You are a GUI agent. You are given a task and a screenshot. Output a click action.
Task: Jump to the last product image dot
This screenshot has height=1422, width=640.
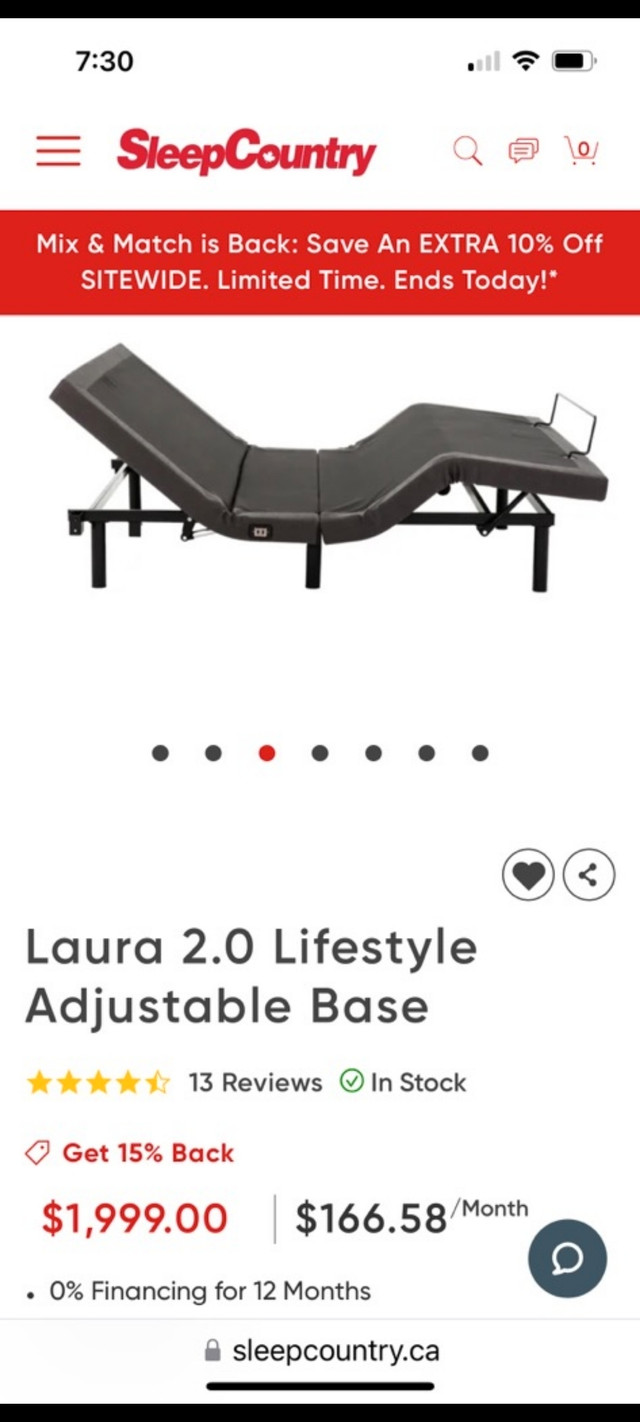pyautogui.click(x=480, y=753)
